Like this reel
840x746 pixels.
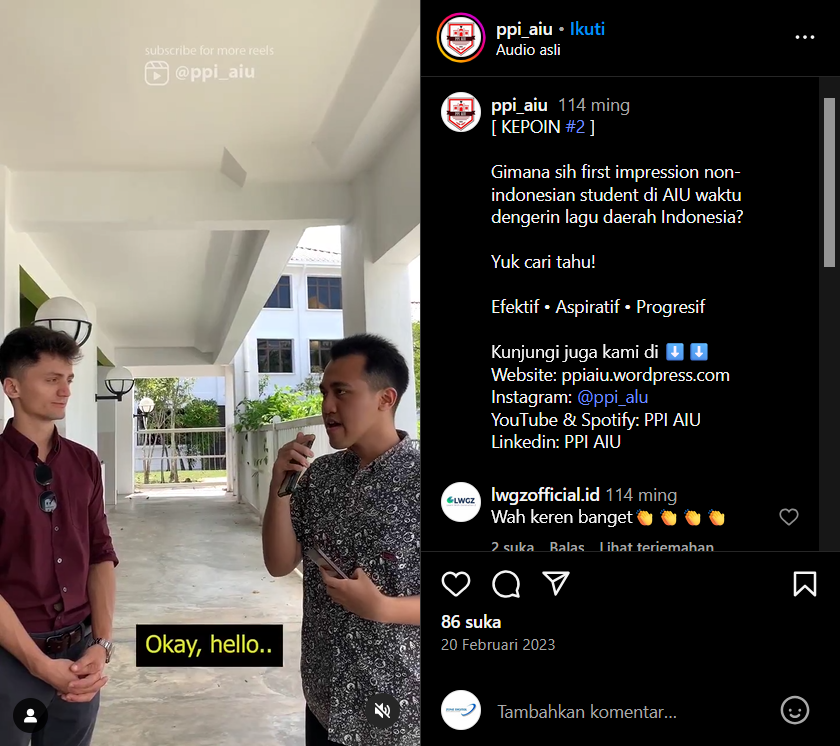click(x=456, y=584)
